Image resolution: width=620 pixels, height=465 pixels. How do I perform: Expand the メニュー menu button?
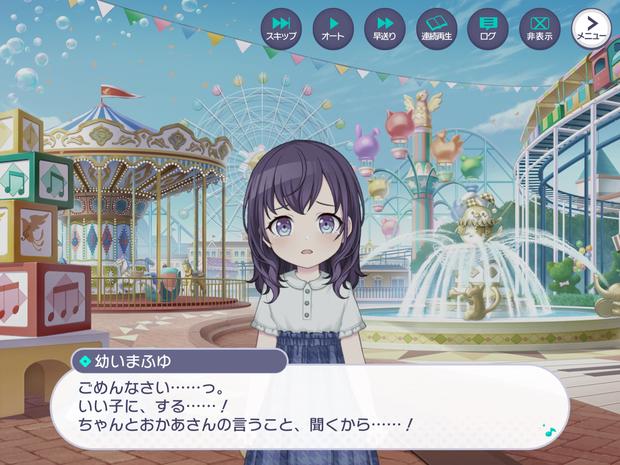coord(591,27)
